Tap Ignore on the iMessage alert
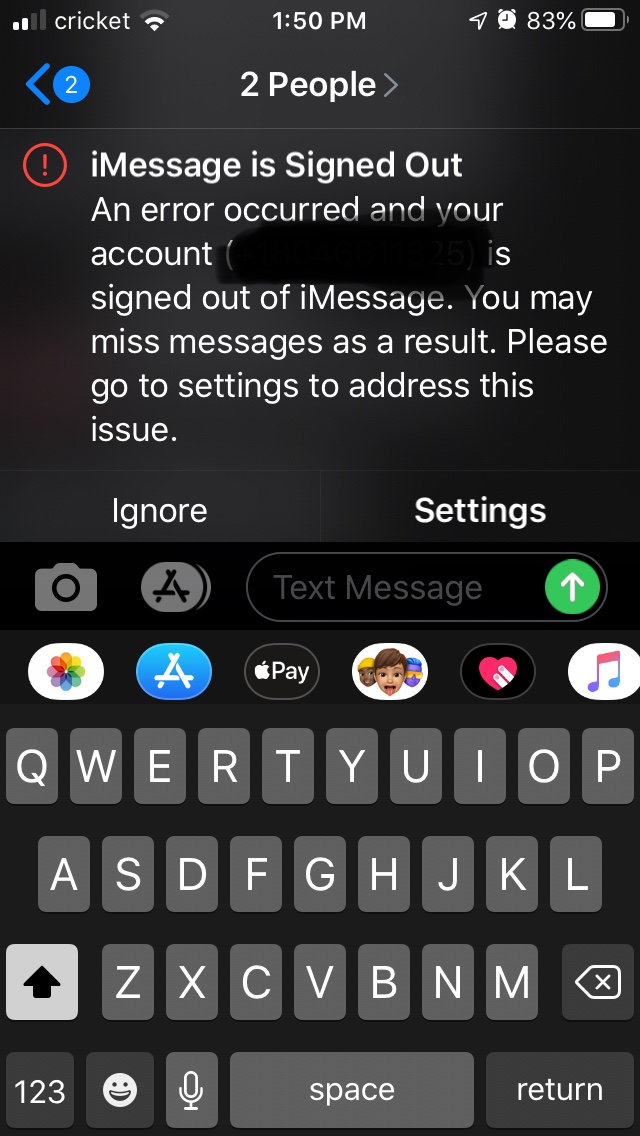Screen dimensions: 640x1136 (x=160, y=511)
